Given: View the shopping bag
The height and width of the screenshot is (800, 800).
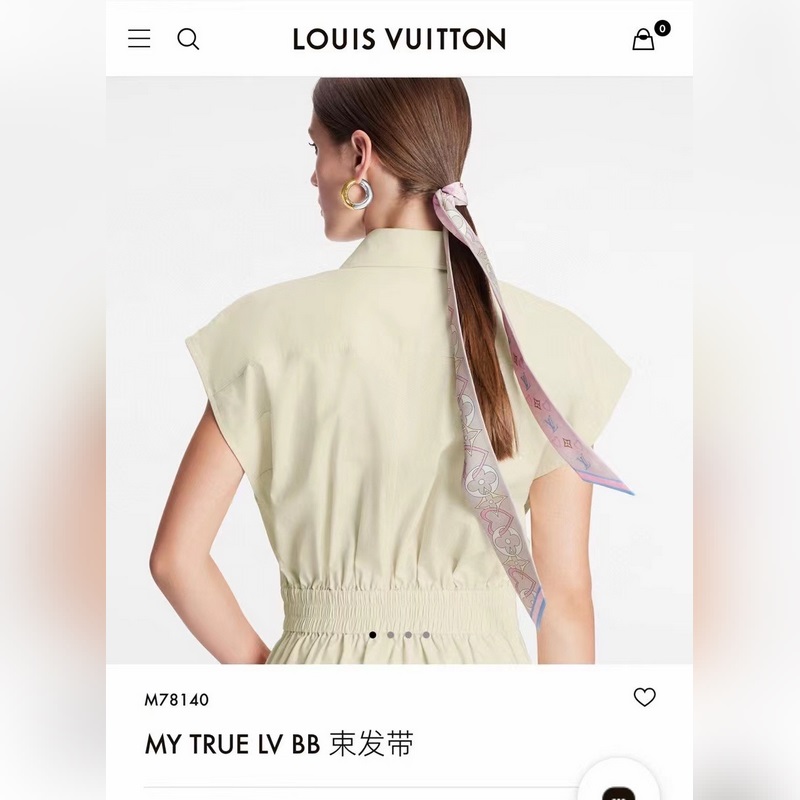Looking at the screenshot, I should pyautogui.click(x=644, y=39).
